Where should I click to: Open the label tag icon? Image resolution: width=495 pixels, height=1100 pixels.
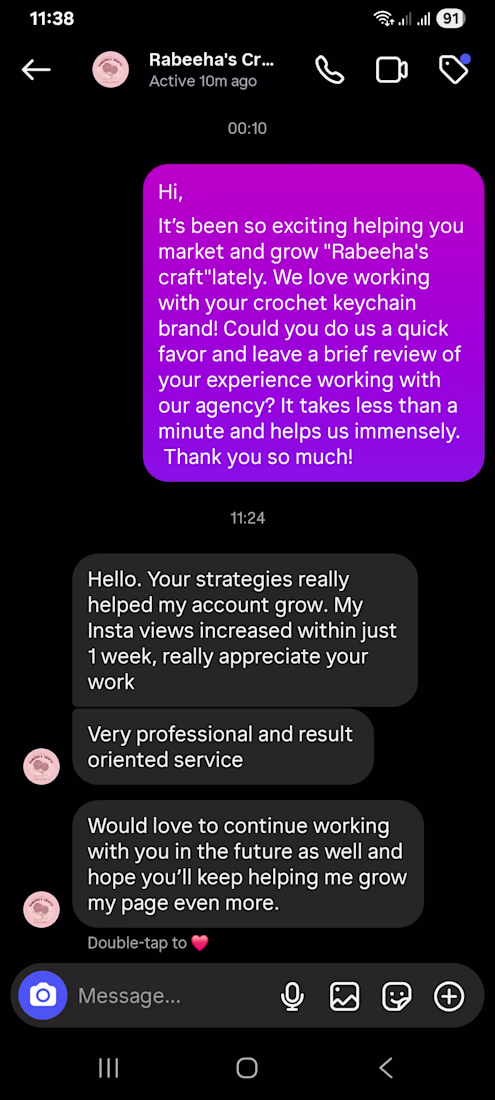coord(454,69)
